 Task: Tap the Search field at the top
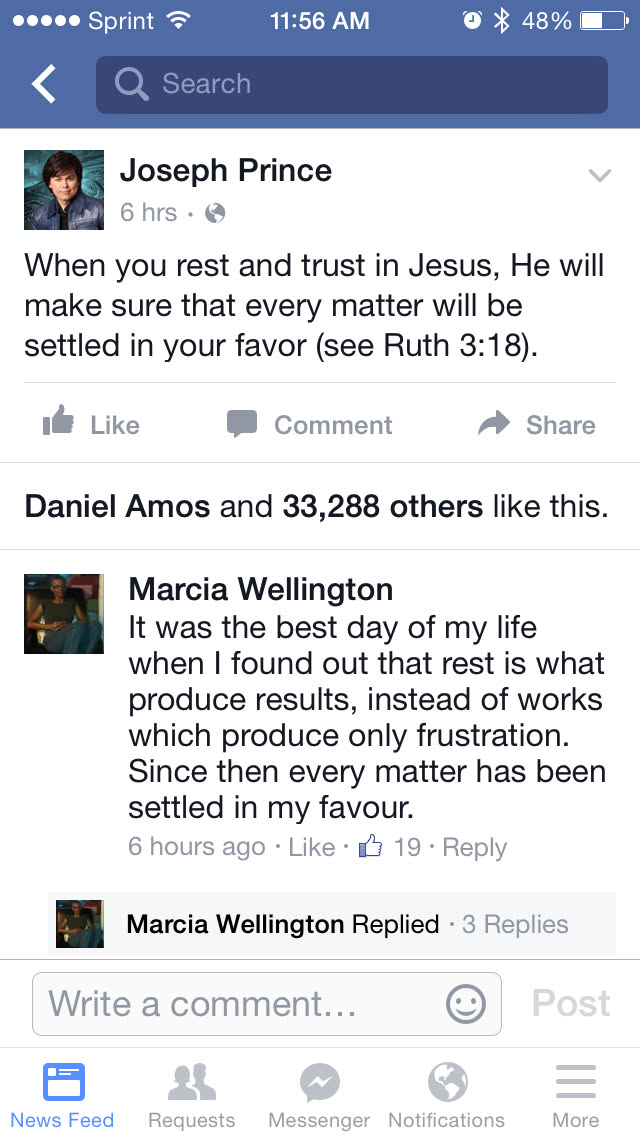(x=351, y=85)
